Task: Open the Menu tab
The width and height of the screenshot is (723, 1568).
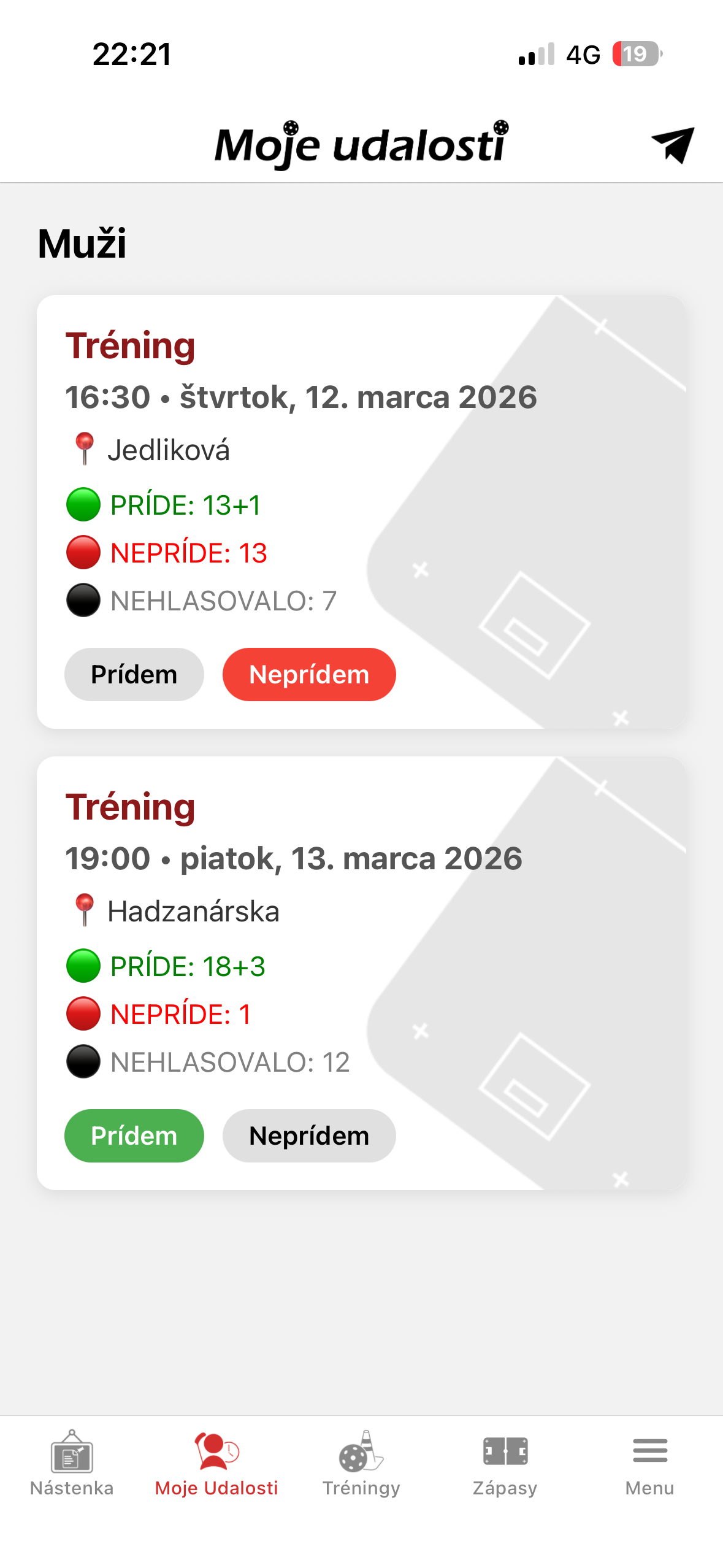Action: (649, 1464)
